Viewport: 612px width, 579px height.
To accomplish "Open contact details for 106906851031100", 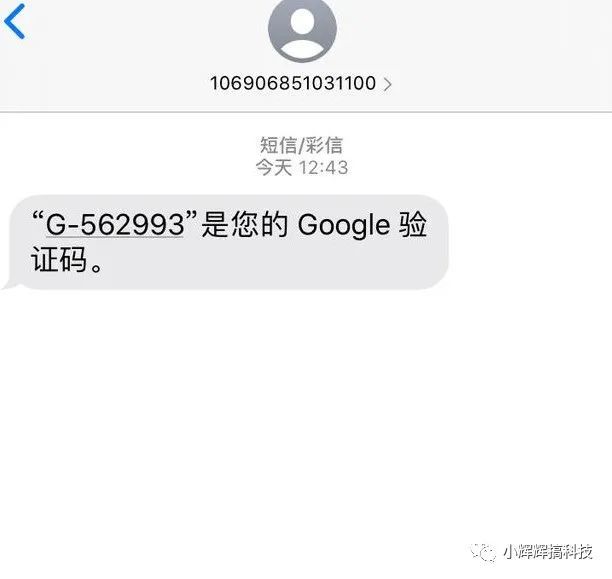I will 300,83.
